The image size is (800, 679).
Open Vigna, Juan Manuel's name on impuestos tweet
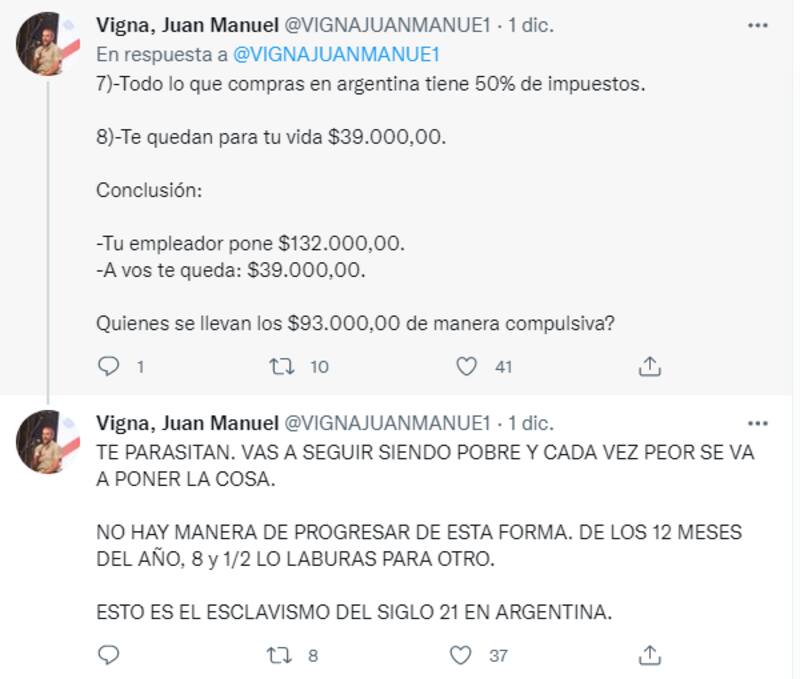tap(187, 25)
